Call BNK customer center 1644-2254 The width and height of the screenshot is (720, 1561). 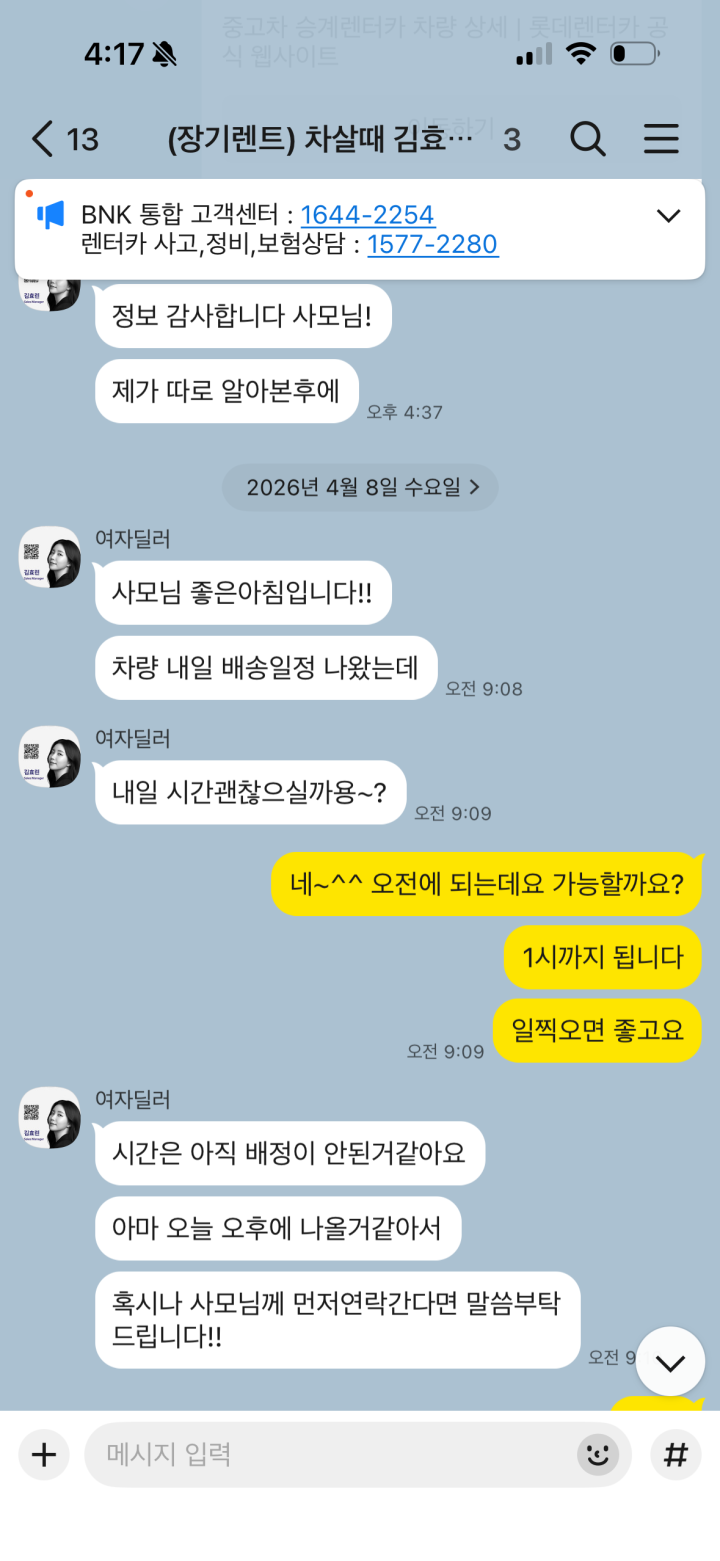(x=367, y=214)
